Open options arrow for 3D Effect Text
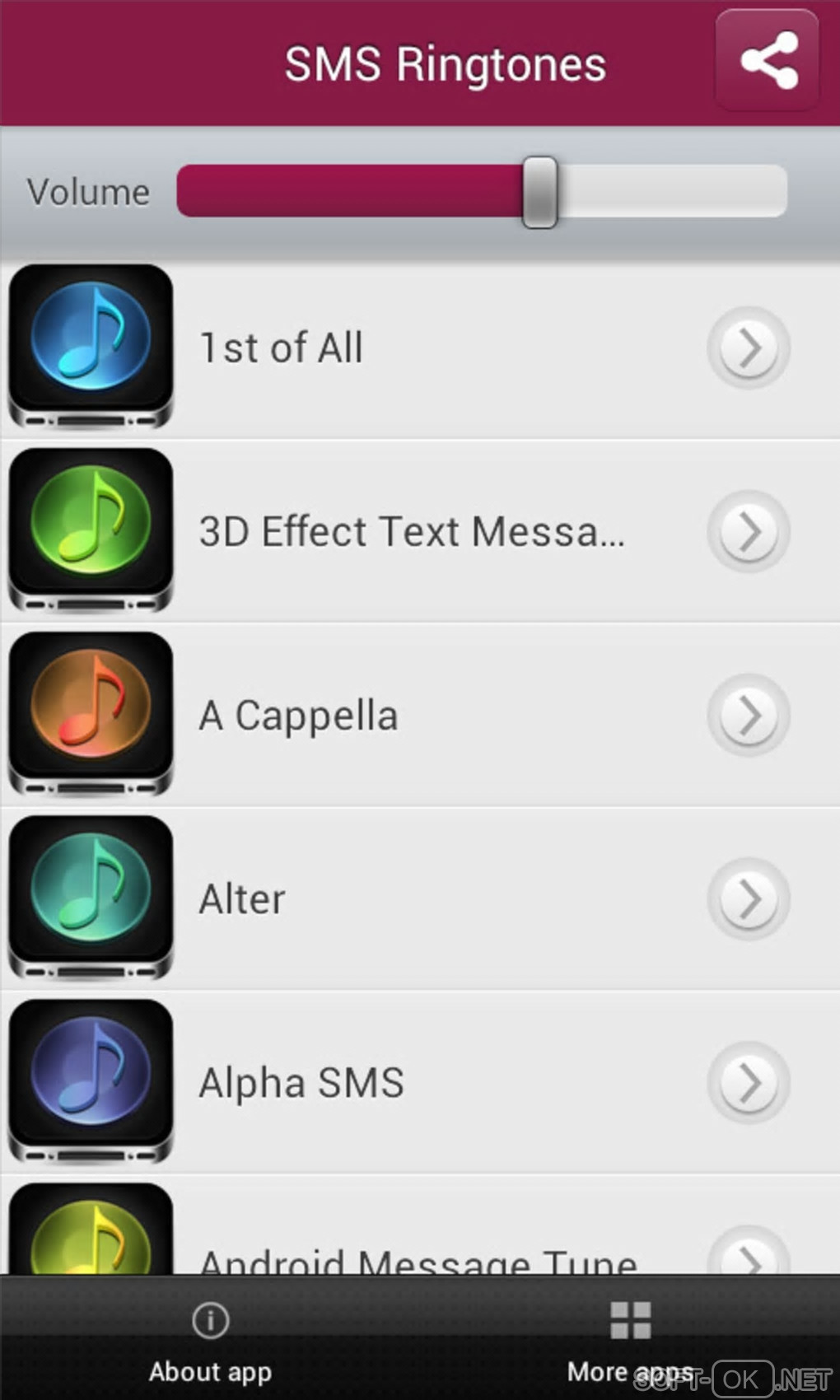Image resolution: width=840 pixels, height=1400 pixels. tap(748, 532)
